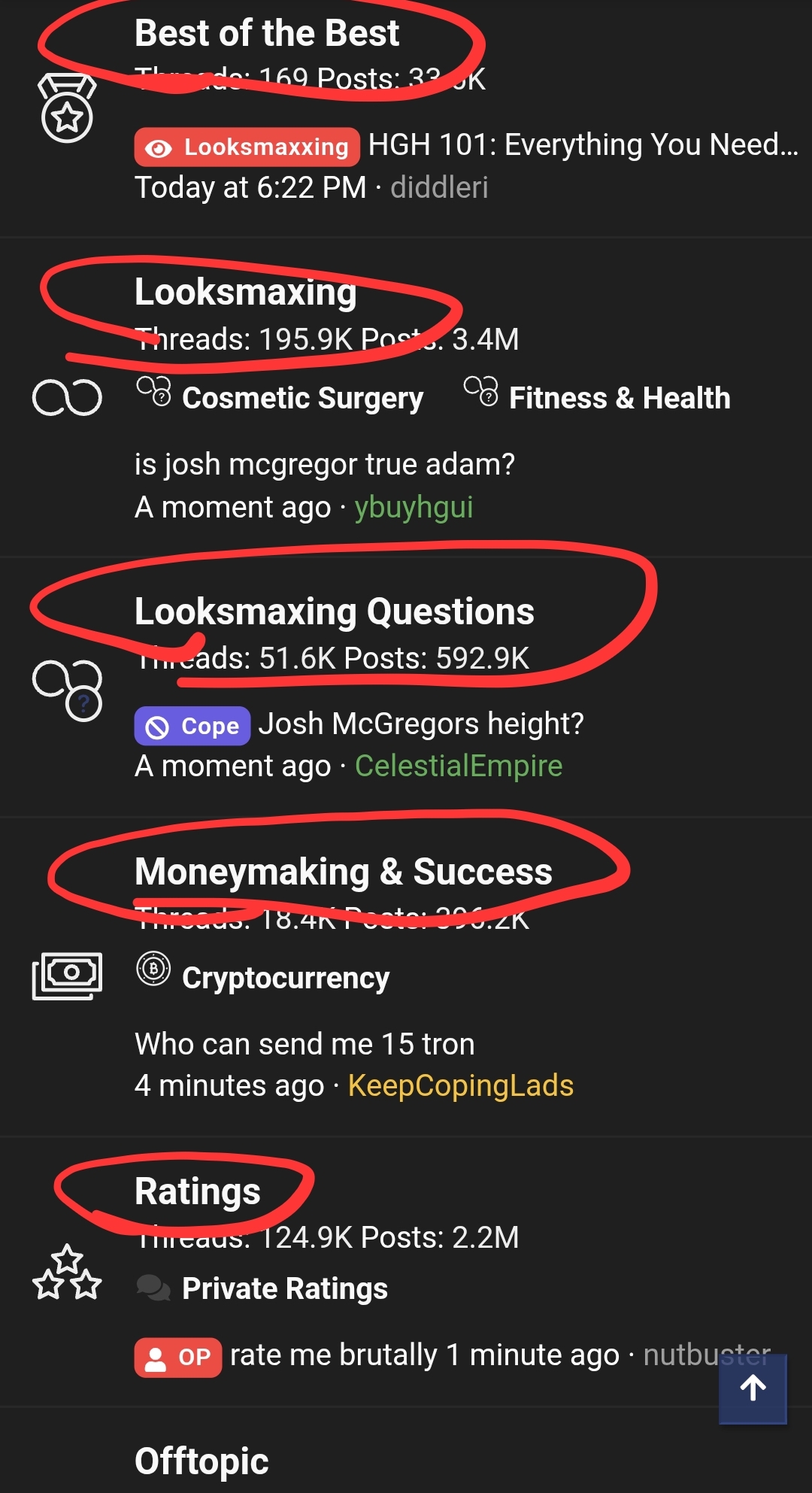Click the chat bubble icon beside Private Ratings
This screenshot has width=812, height=1493.
(x=154, y=1286)
